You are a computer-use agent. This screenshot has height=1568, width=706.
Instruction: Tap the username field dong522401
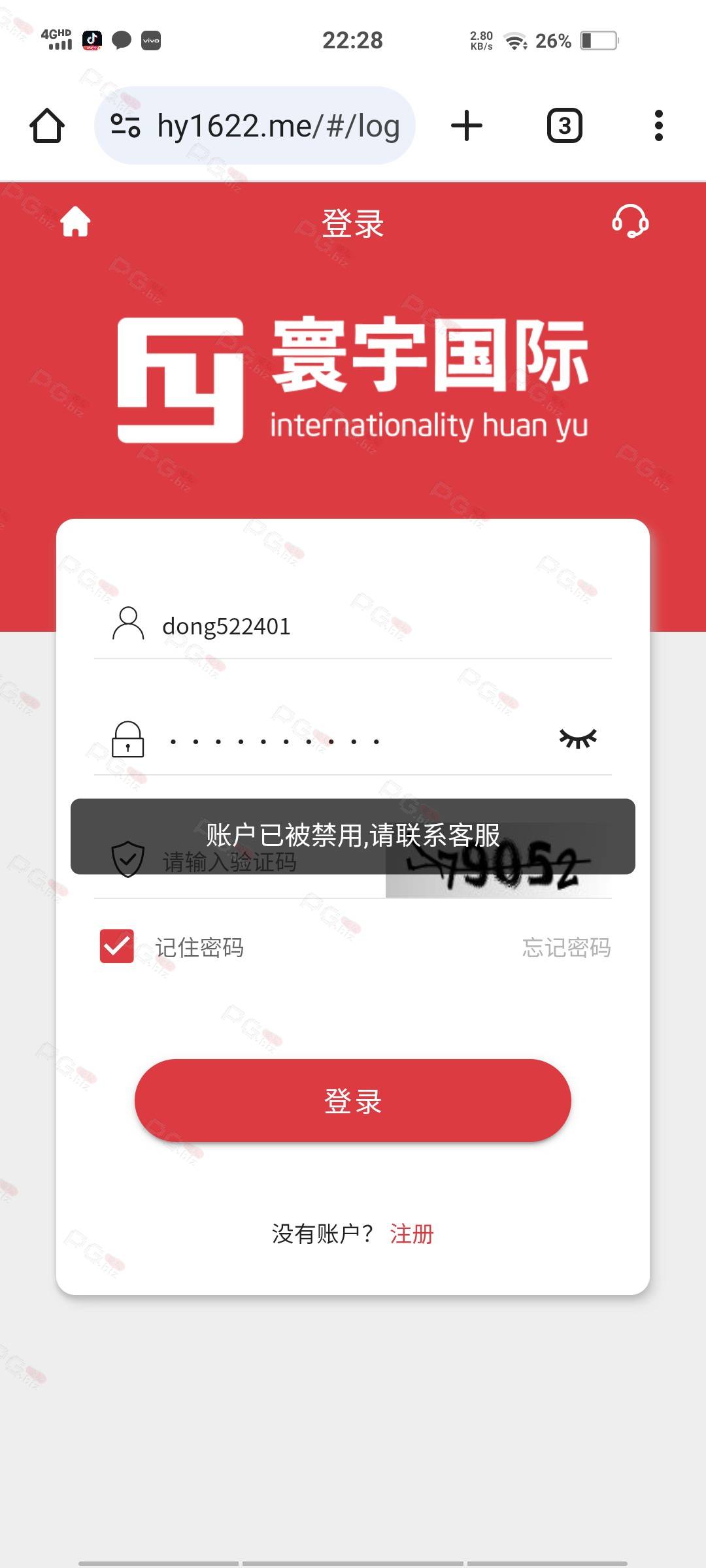(353, 626)
